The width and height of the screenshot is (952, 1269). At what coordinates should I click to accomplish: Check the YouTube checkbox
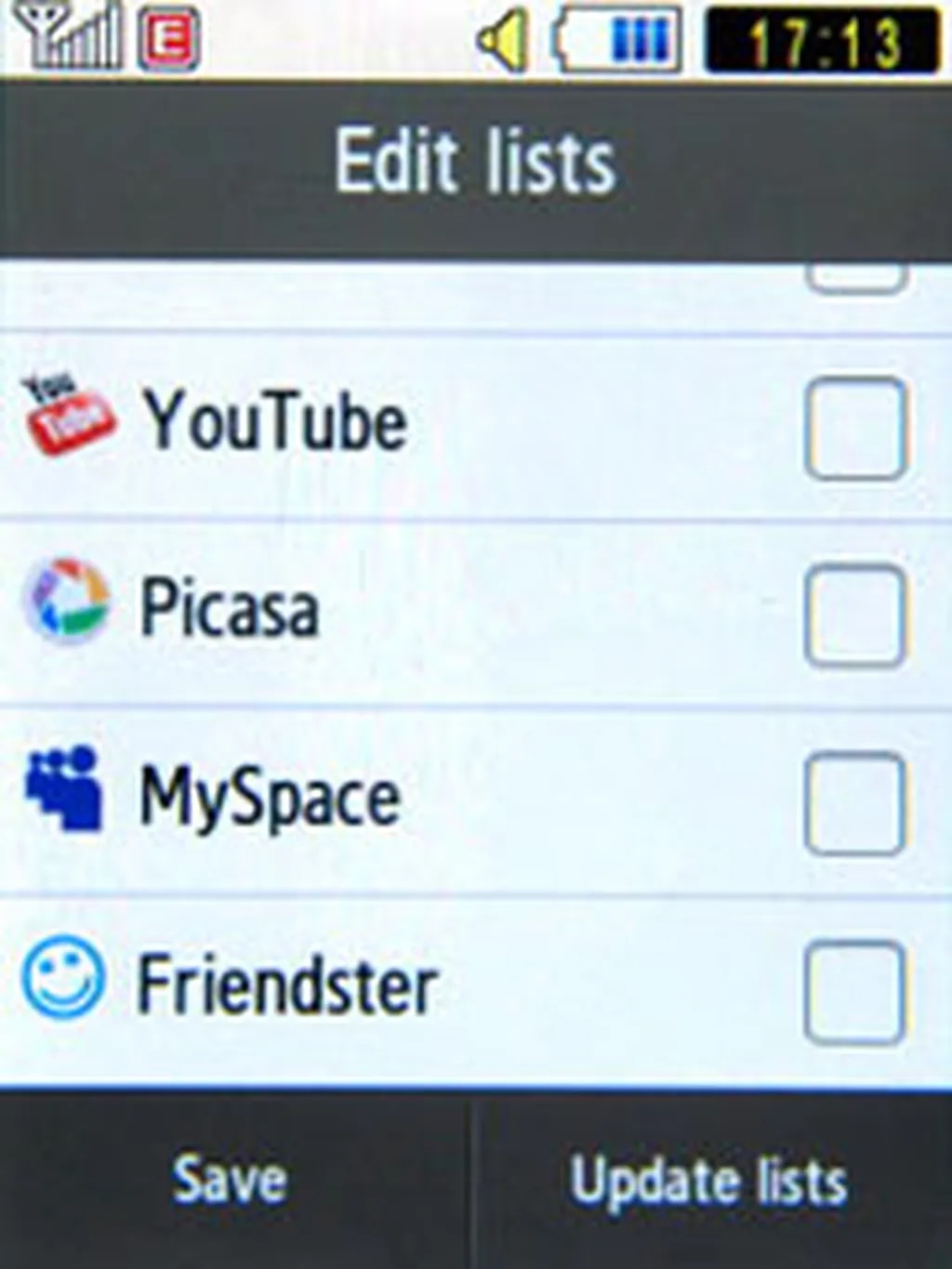[x=854, y=429]
